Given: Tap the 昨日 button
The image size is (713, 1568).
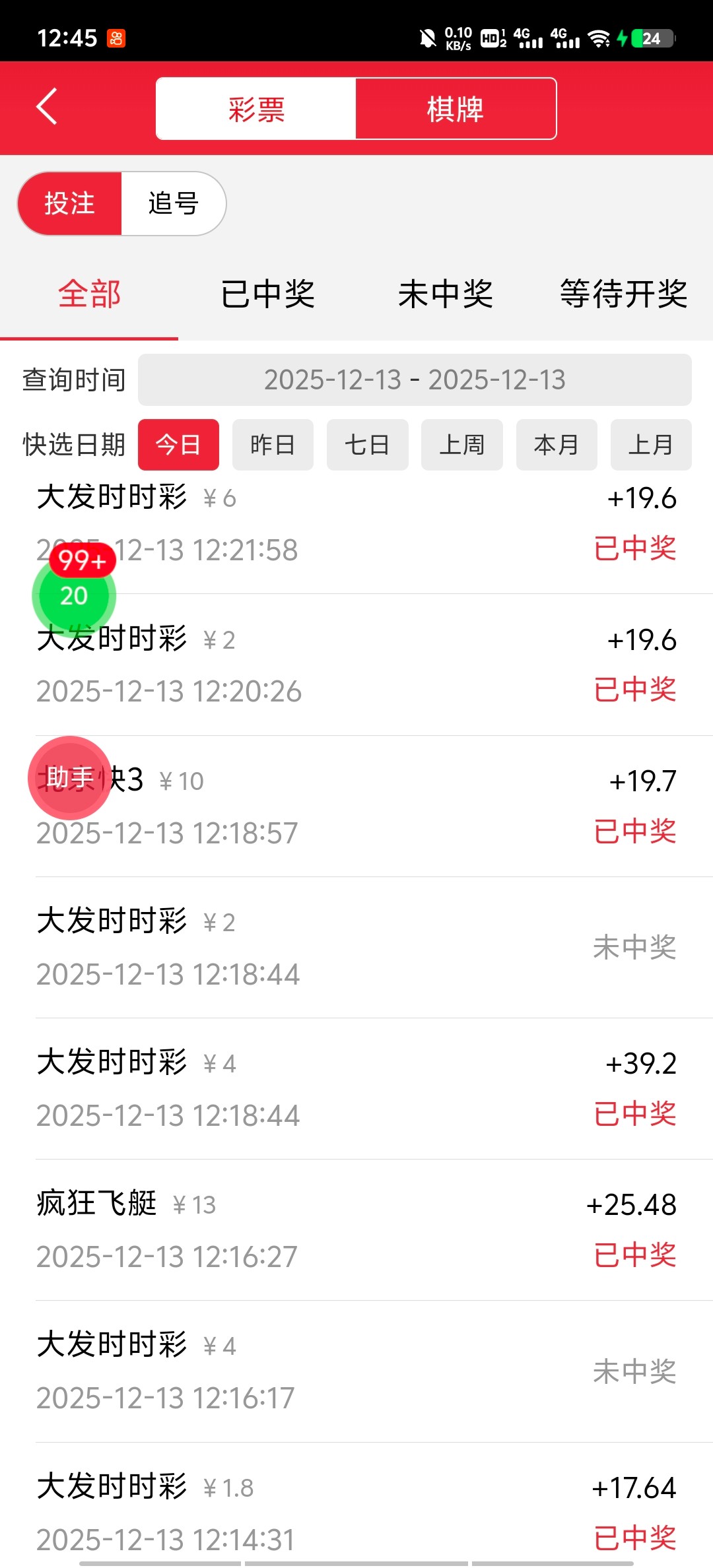Looking at the screenshot, I should coord(273,445).
